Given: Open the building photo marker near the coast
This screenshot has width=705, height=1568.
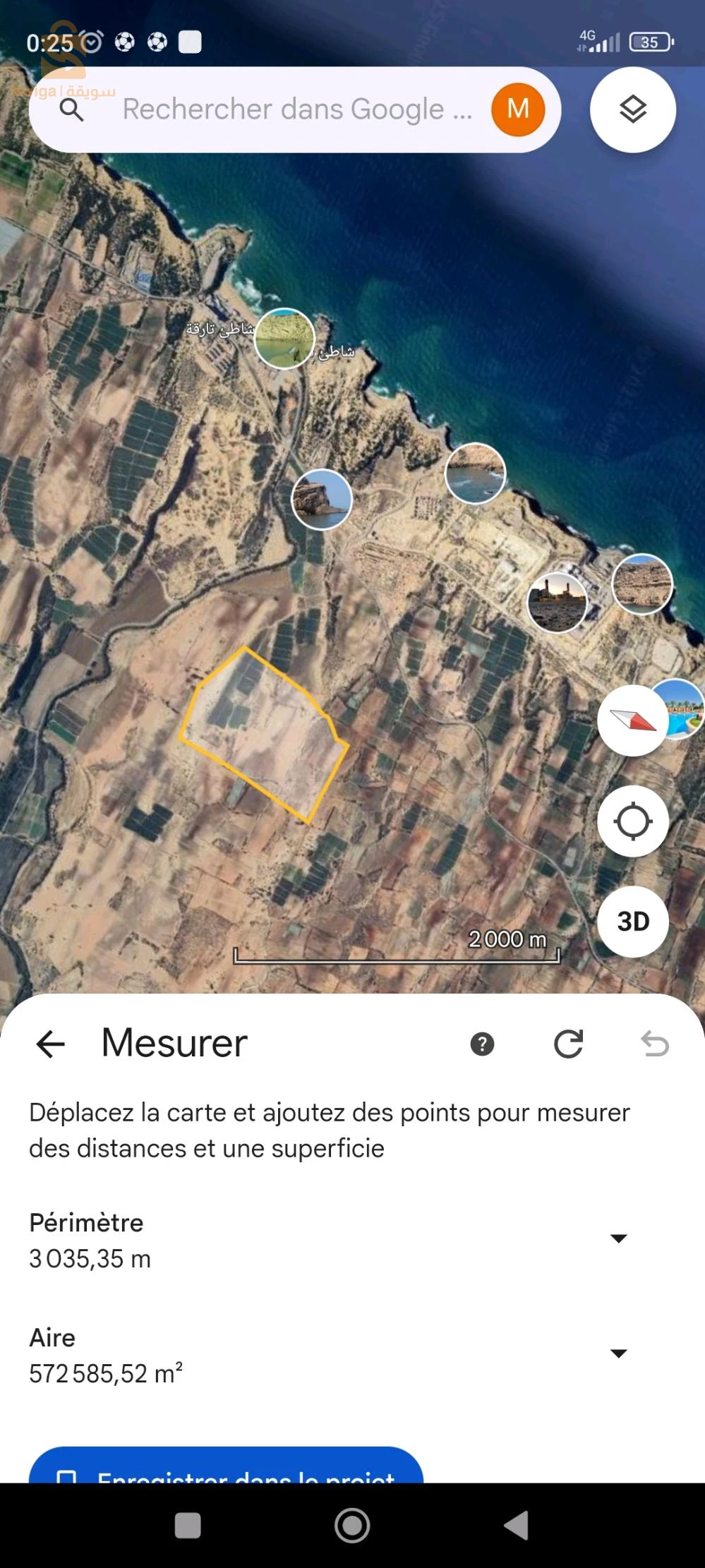Looking at the screenshot, I should tap(557, 602).
